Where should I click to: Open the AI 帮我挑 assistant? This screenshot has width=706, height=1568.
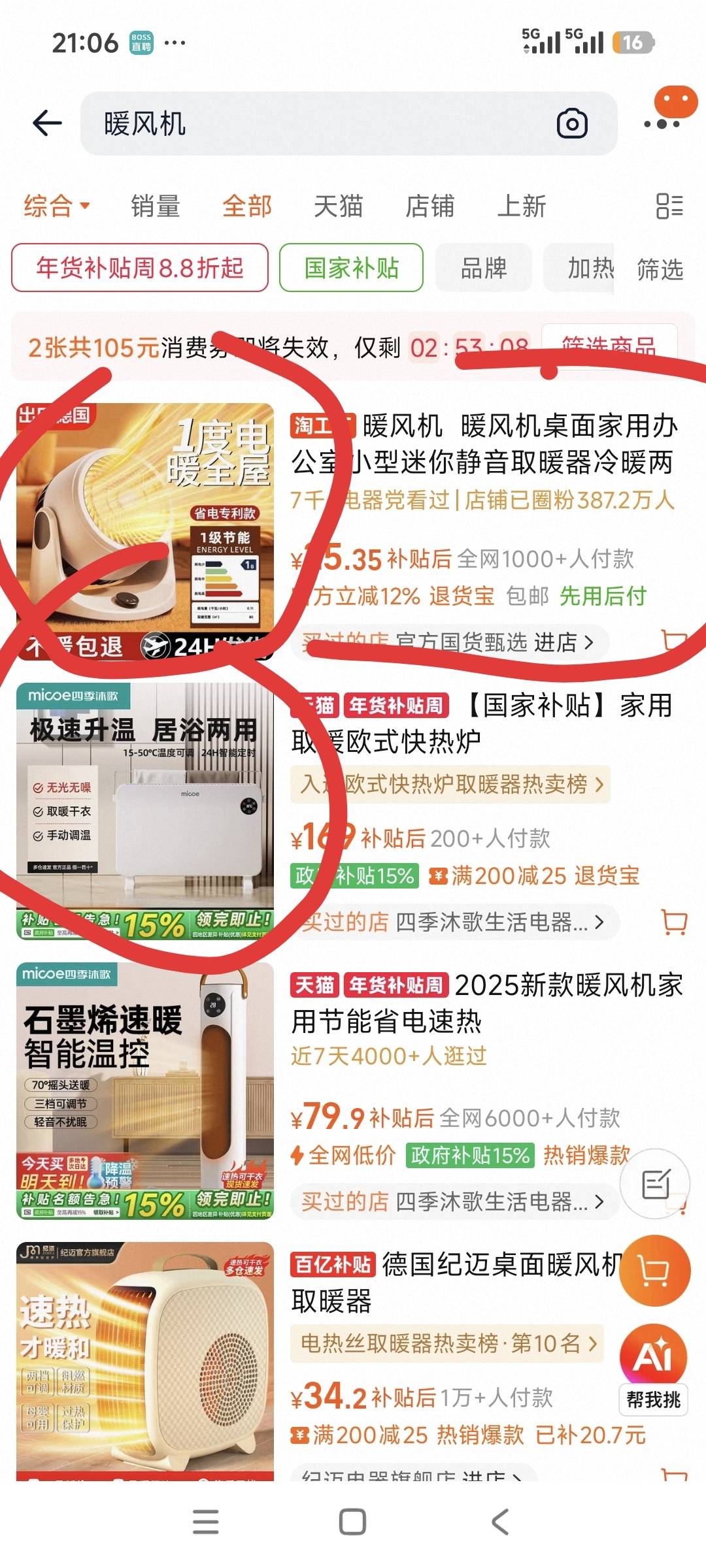(x=653, y=1369)
